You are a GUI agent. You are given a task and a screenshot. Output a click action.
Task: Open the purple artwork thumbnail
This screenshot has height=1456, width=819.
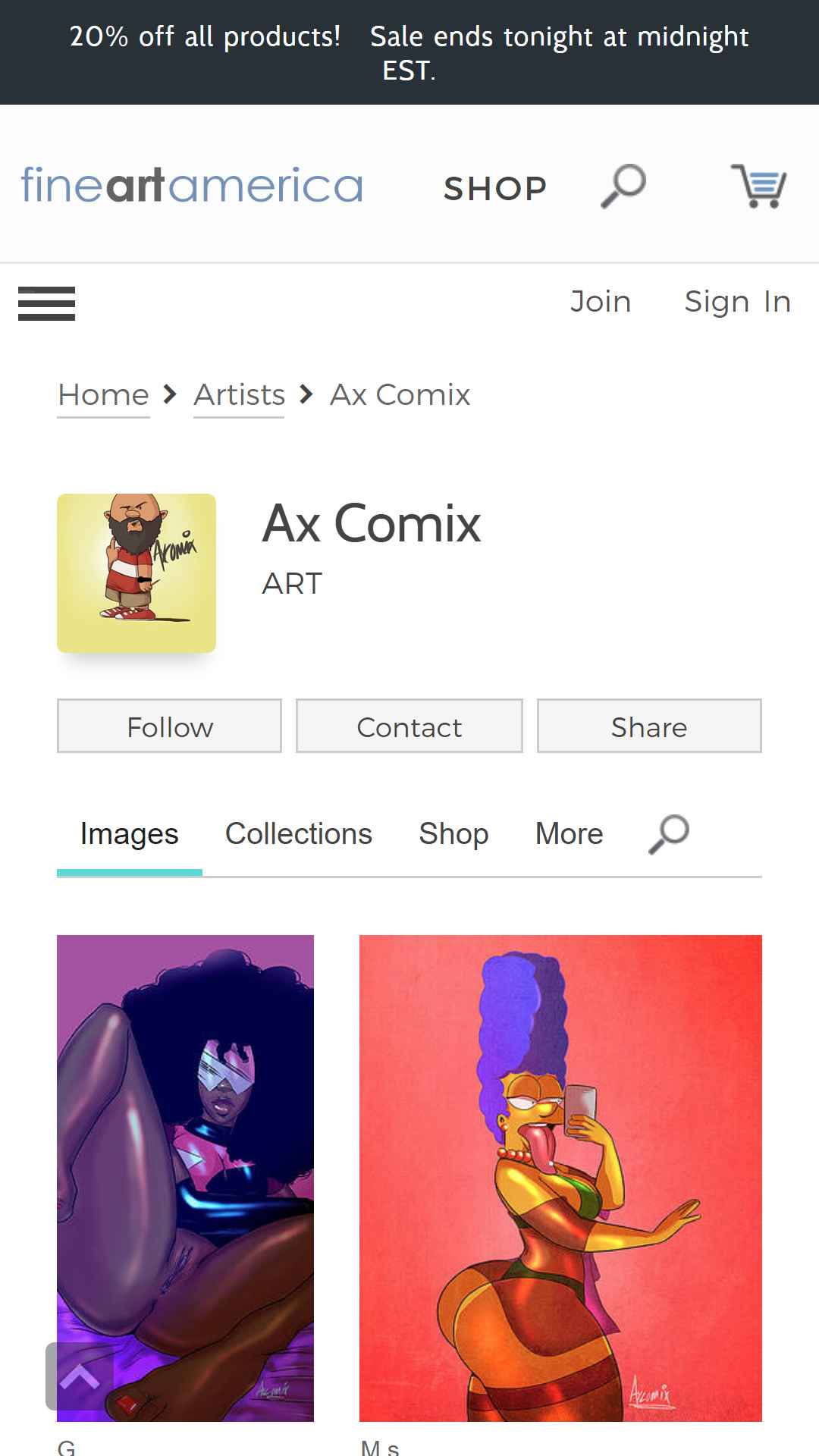pyautogui.click(x=185, y=1178)
